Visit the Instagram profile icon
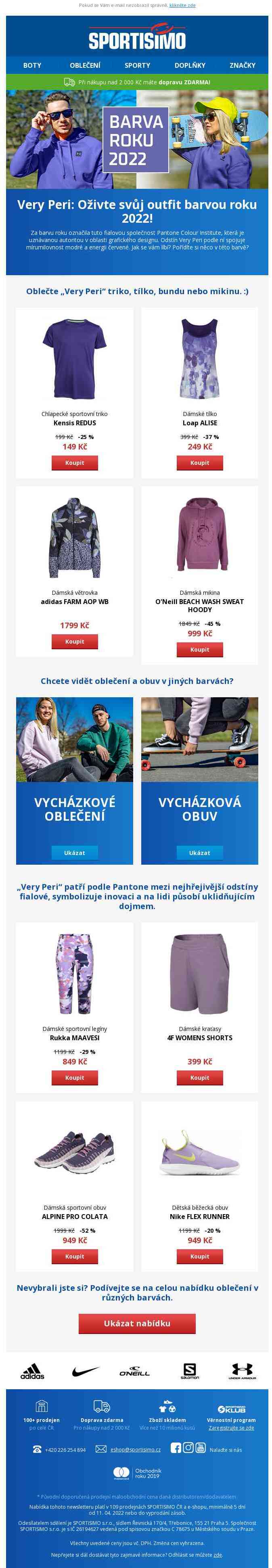 coord(188,1448)
